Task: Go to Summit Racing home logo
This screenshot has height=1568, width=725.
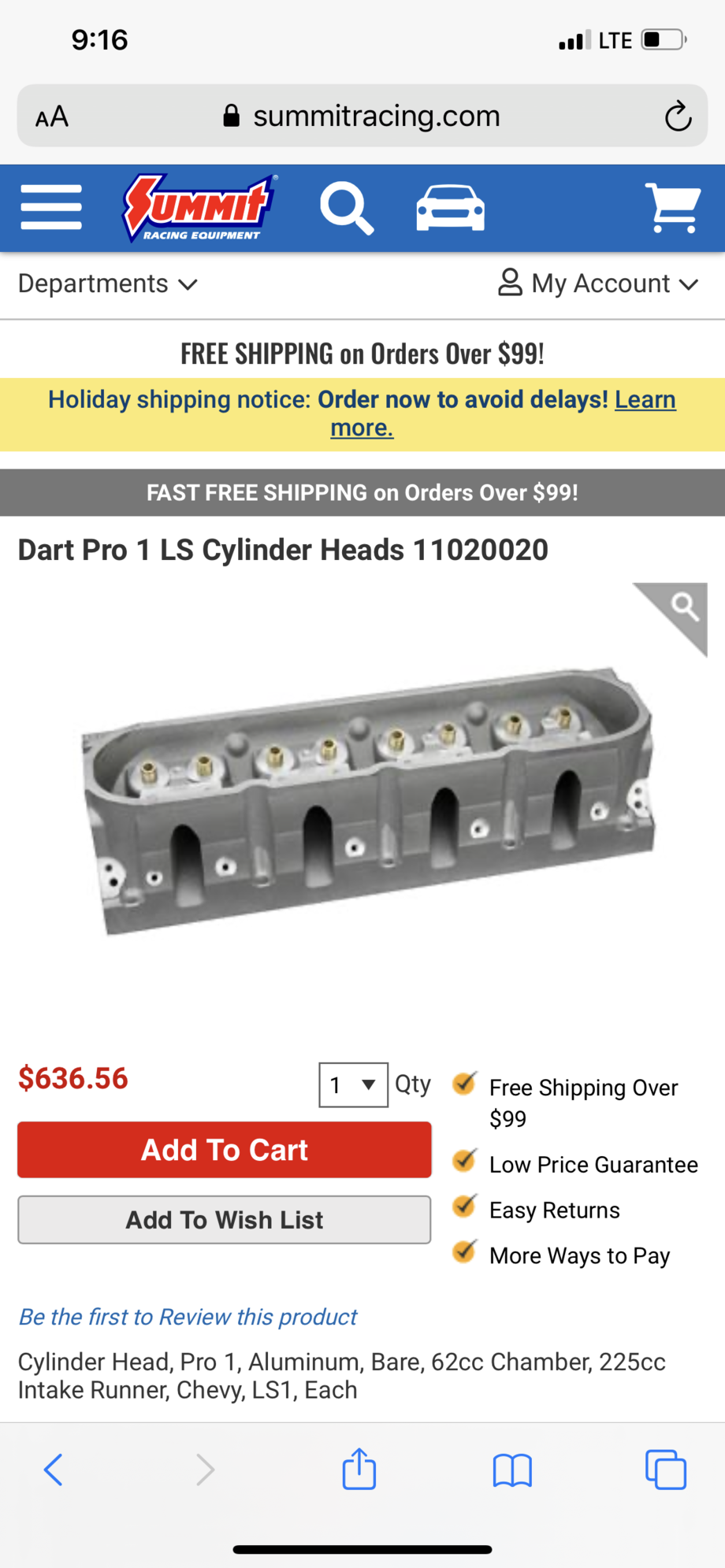Action: [x=199, y=207]
